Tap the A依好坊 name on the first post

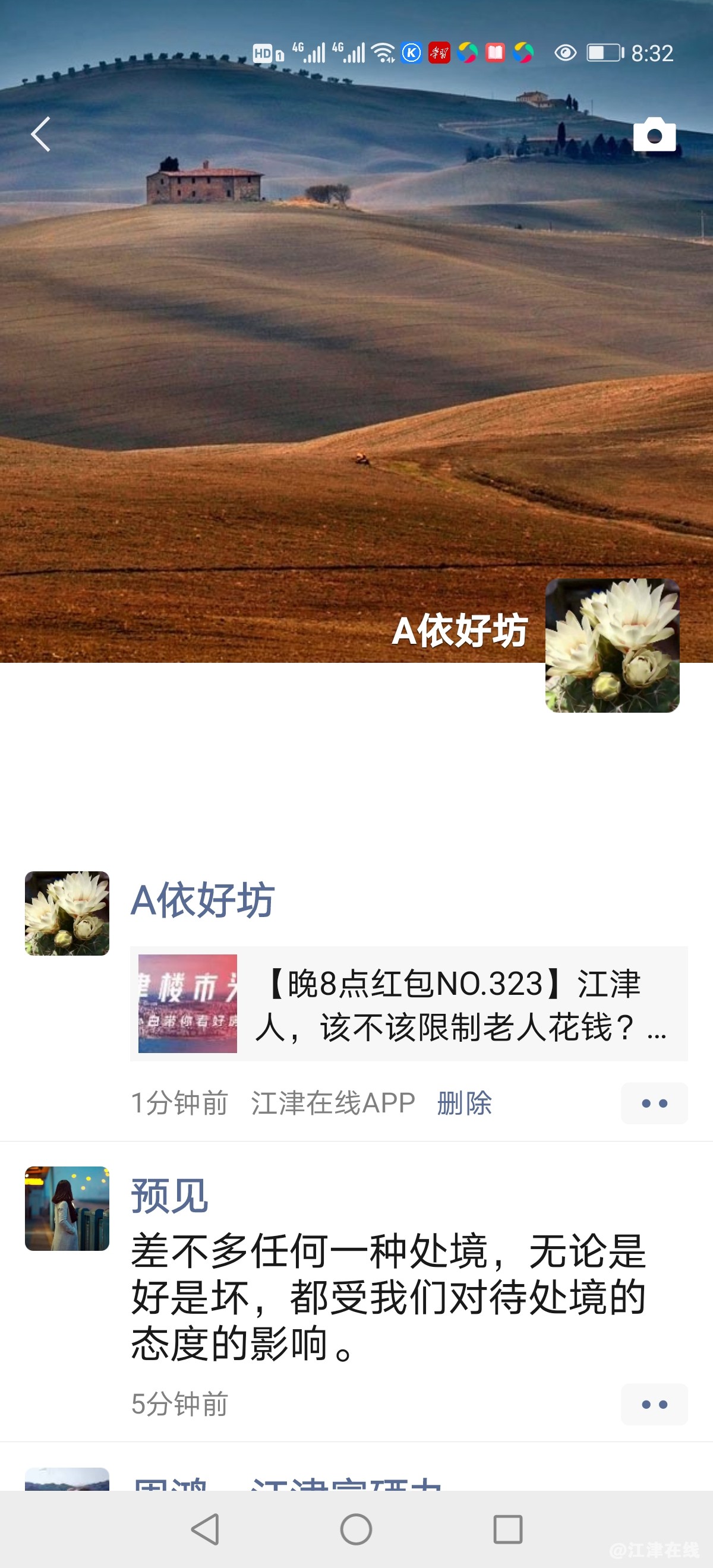[202, 900]
